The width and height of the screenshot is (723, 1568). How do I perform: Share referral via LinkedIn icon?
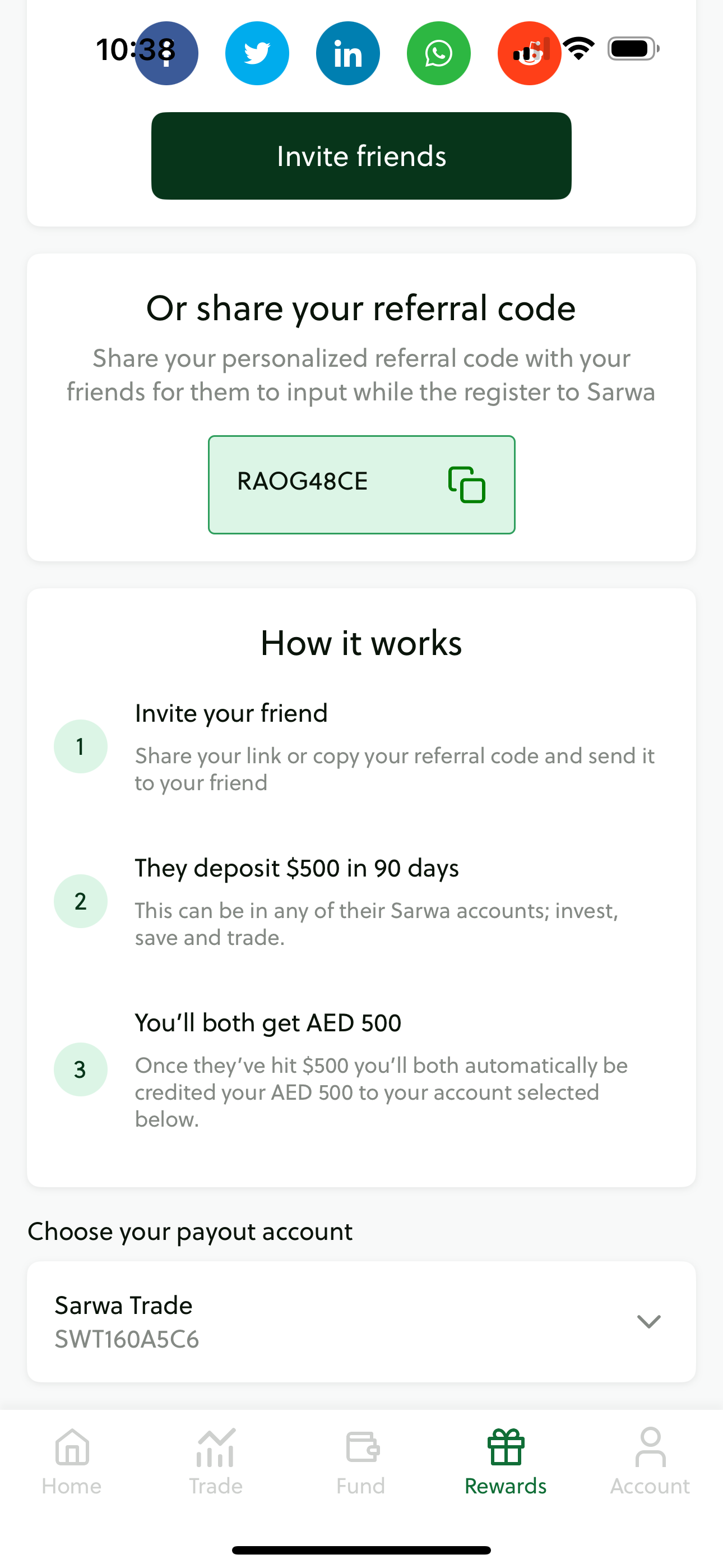tap(347, 54)
